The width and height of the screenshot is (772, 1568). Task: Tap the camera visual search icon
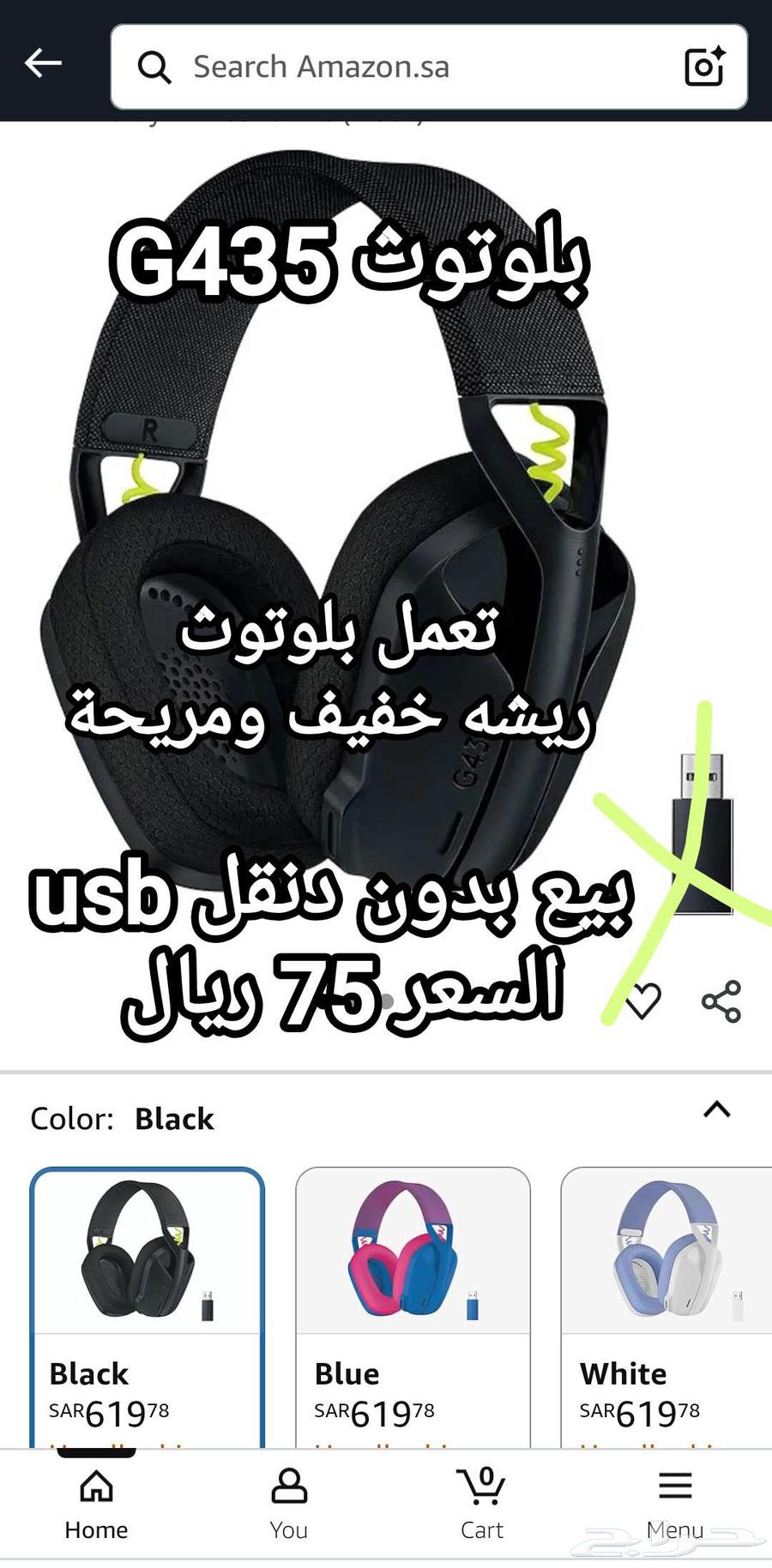click(x=703, y=65)
